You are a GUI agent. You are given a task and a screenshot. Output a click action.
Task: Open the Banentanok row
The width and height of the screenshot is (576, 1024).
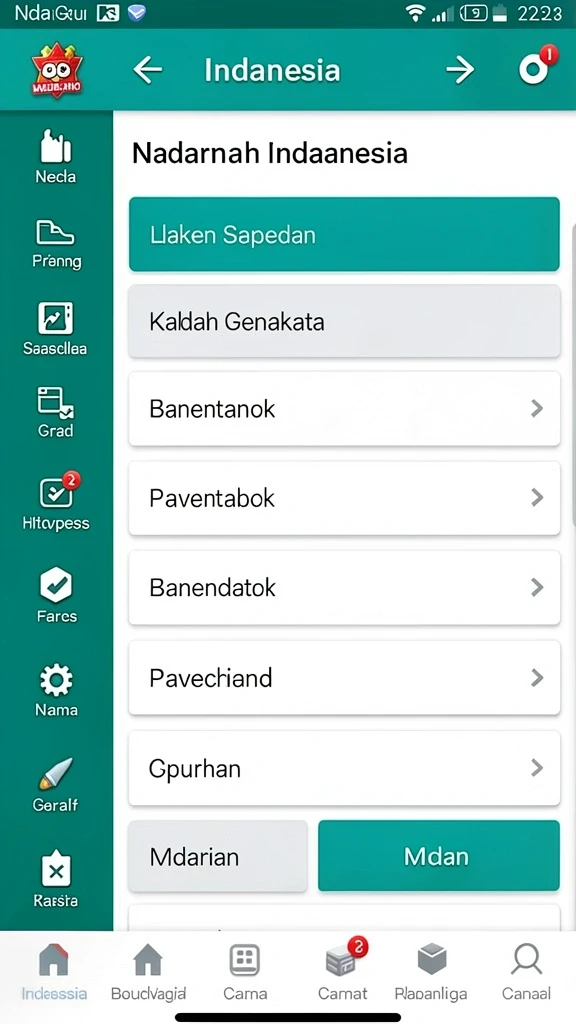point(344,409)
